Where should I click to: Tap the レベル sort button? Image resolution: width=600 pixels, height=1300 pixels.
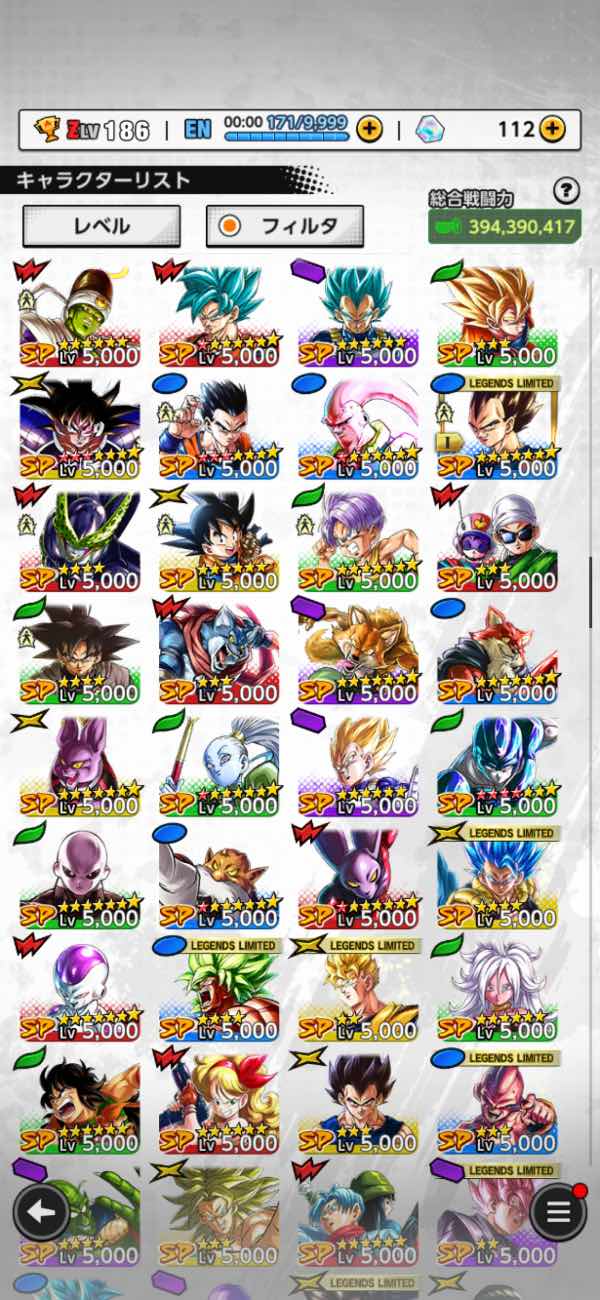tap(101, 226)
